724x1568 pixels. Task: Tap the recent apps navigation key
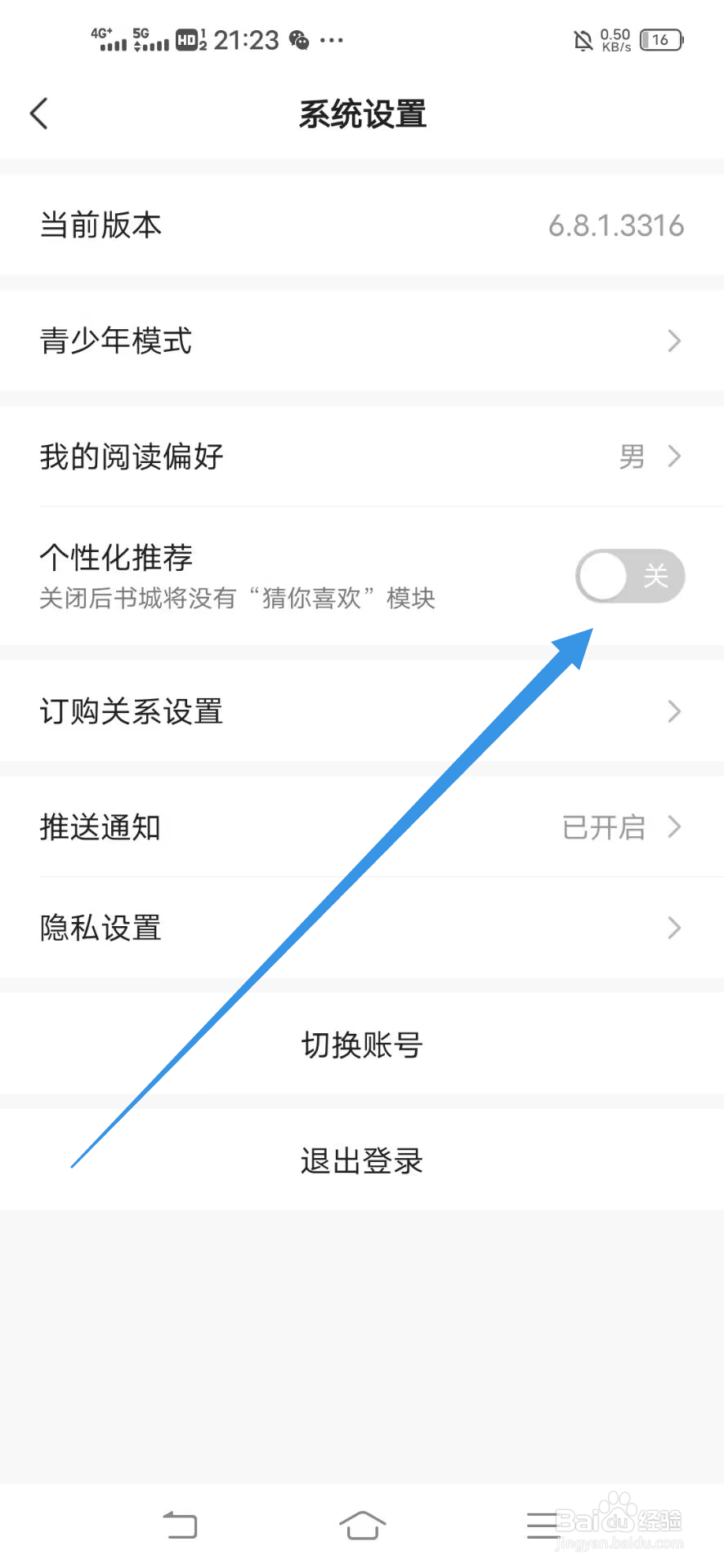coord(542,1524)
